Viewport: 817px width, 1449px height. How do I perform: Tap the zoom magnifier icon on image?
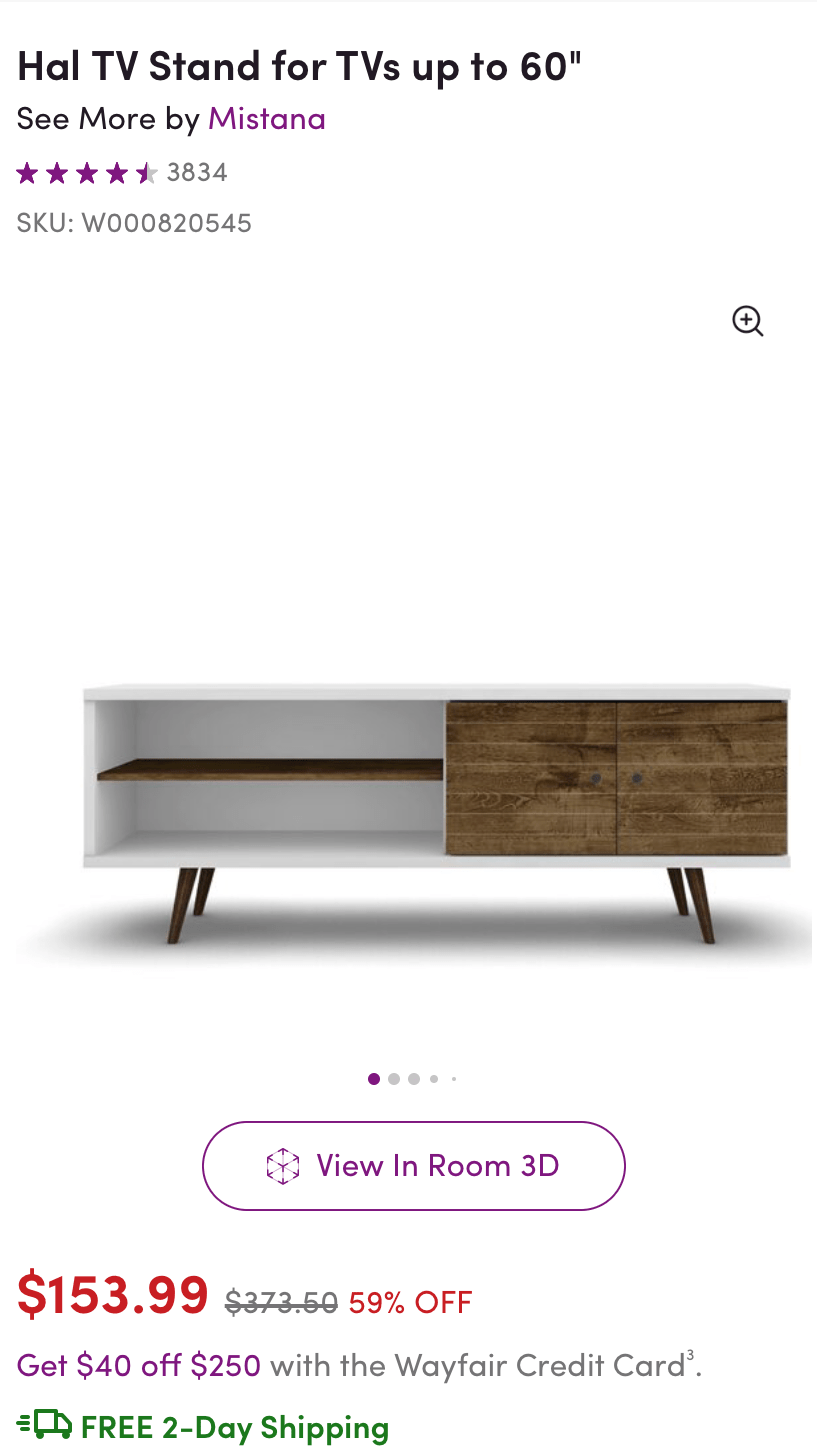(747, 321)
